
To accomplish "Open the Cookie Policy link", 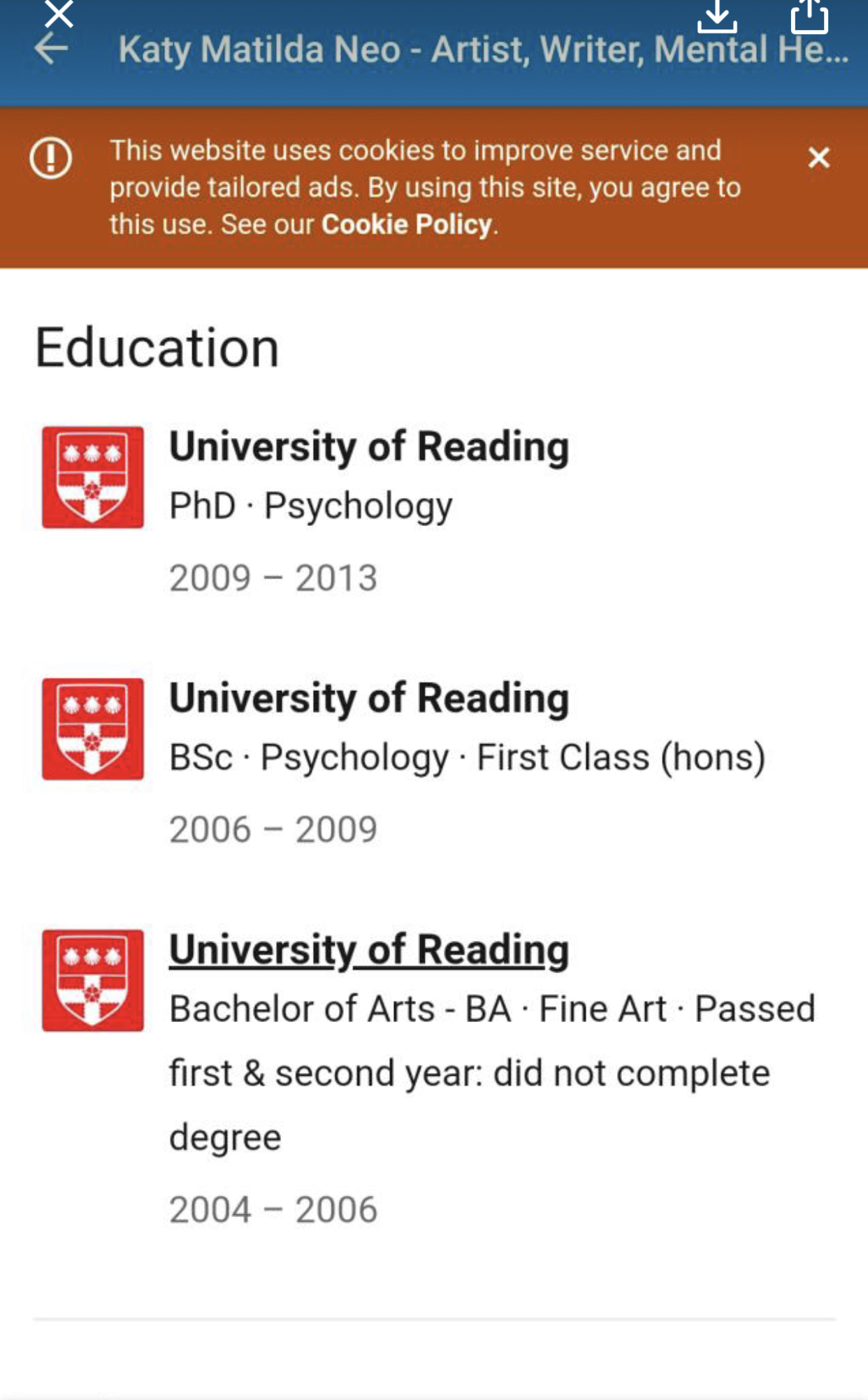I will 407,224.
